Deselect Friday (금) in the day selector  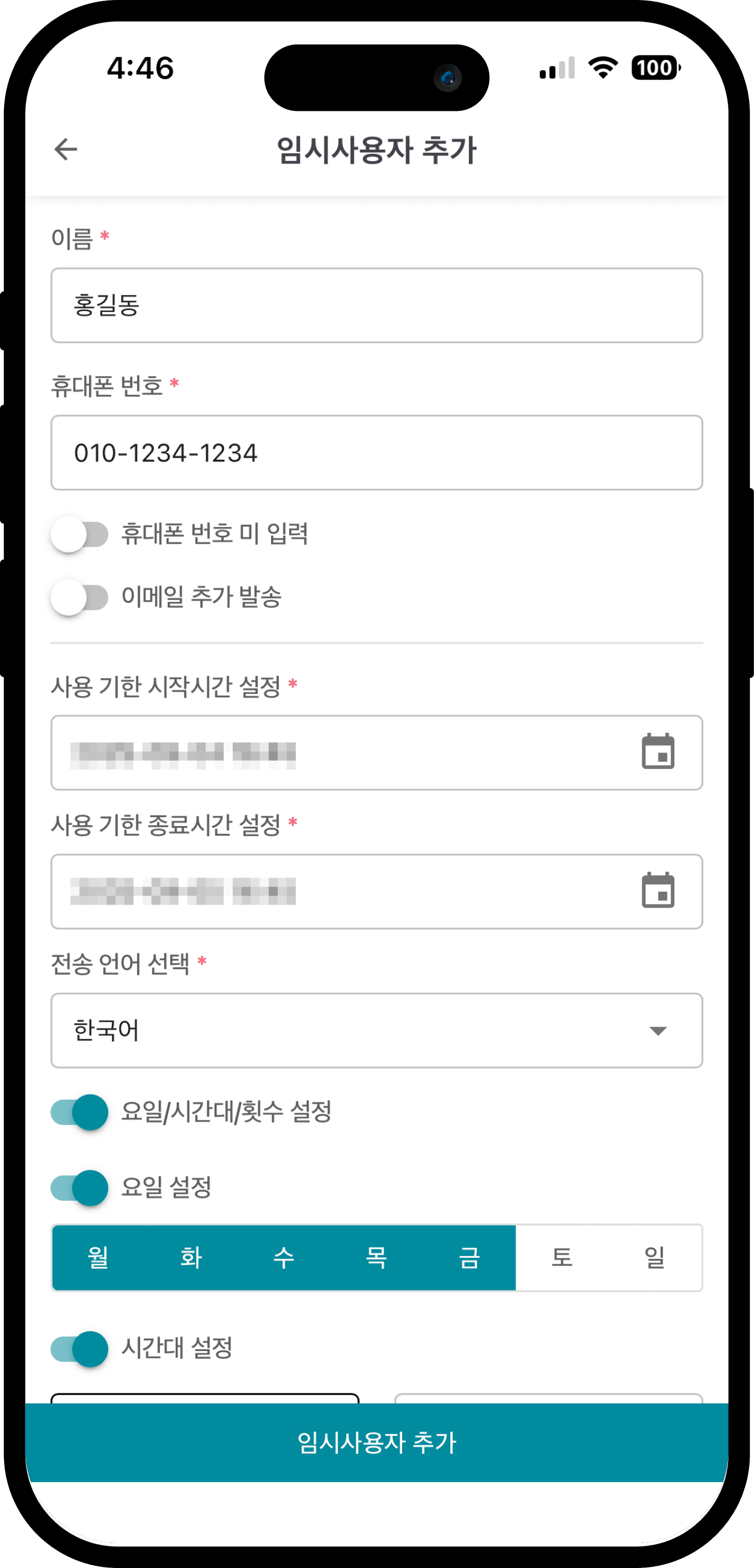point(470,1259)
